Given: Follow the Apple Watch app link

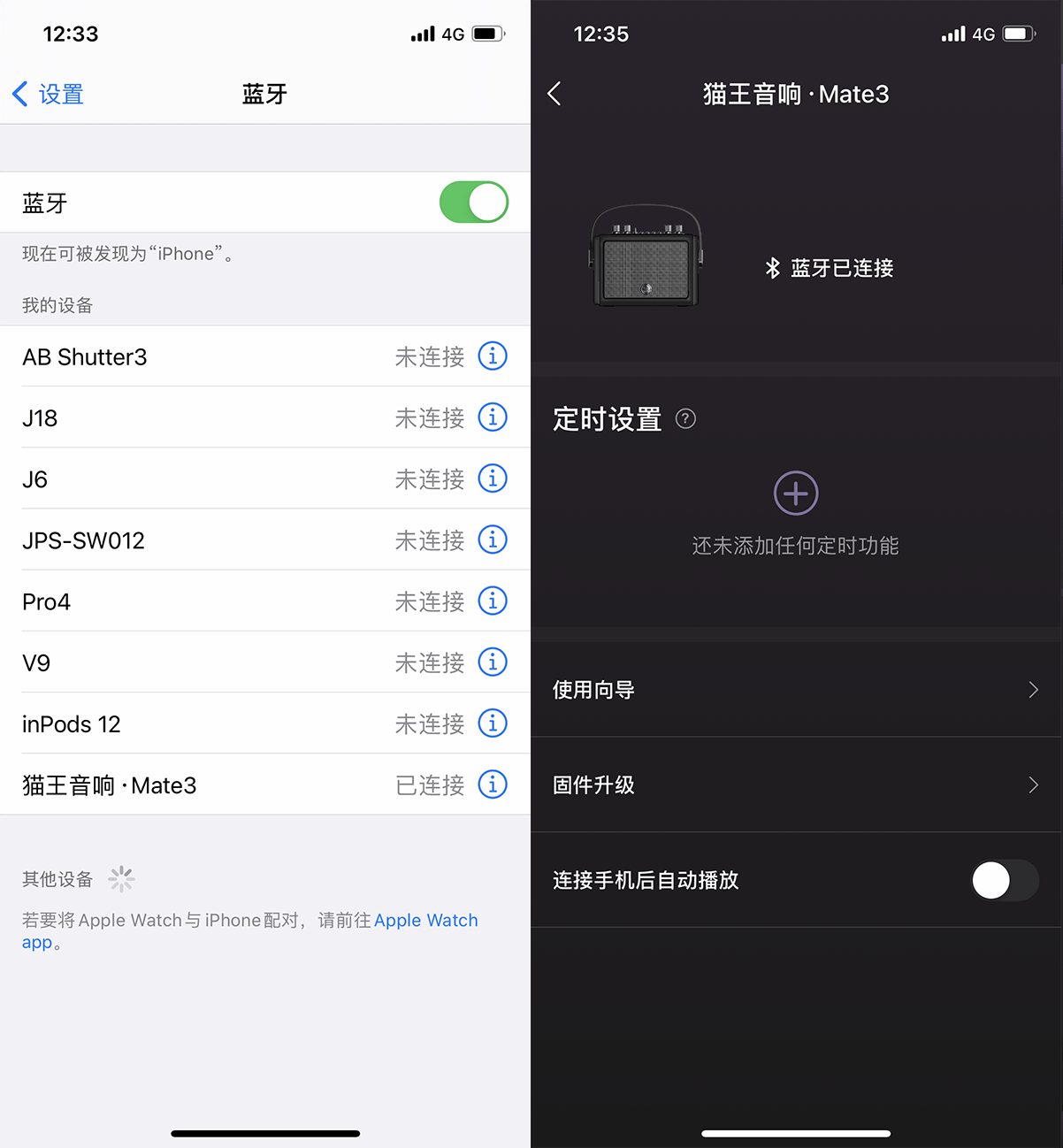Looking at the screenshot, I should point(425,920).
